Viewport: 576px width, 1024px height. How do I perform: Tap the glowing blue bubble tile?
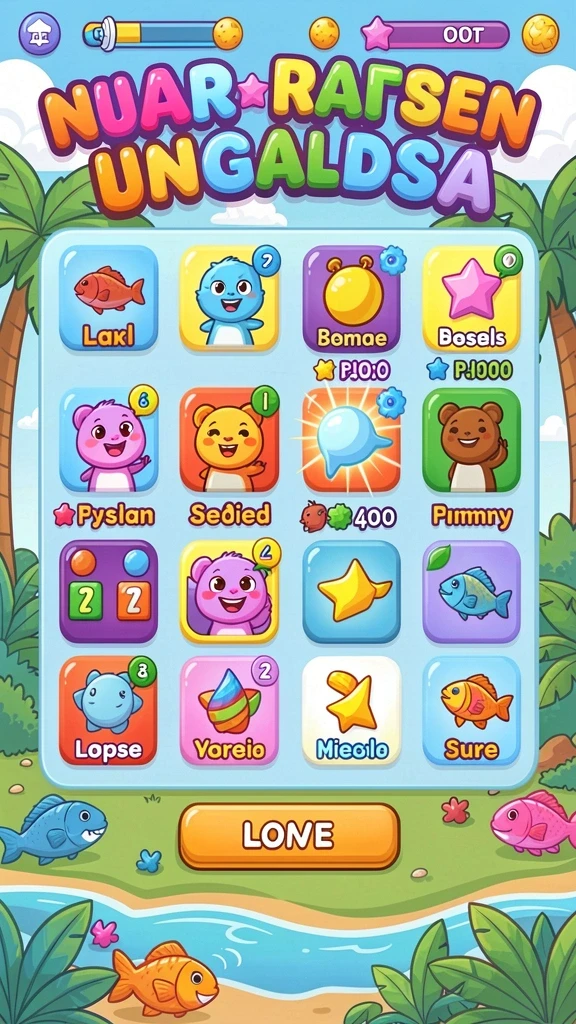coord(351,440)
